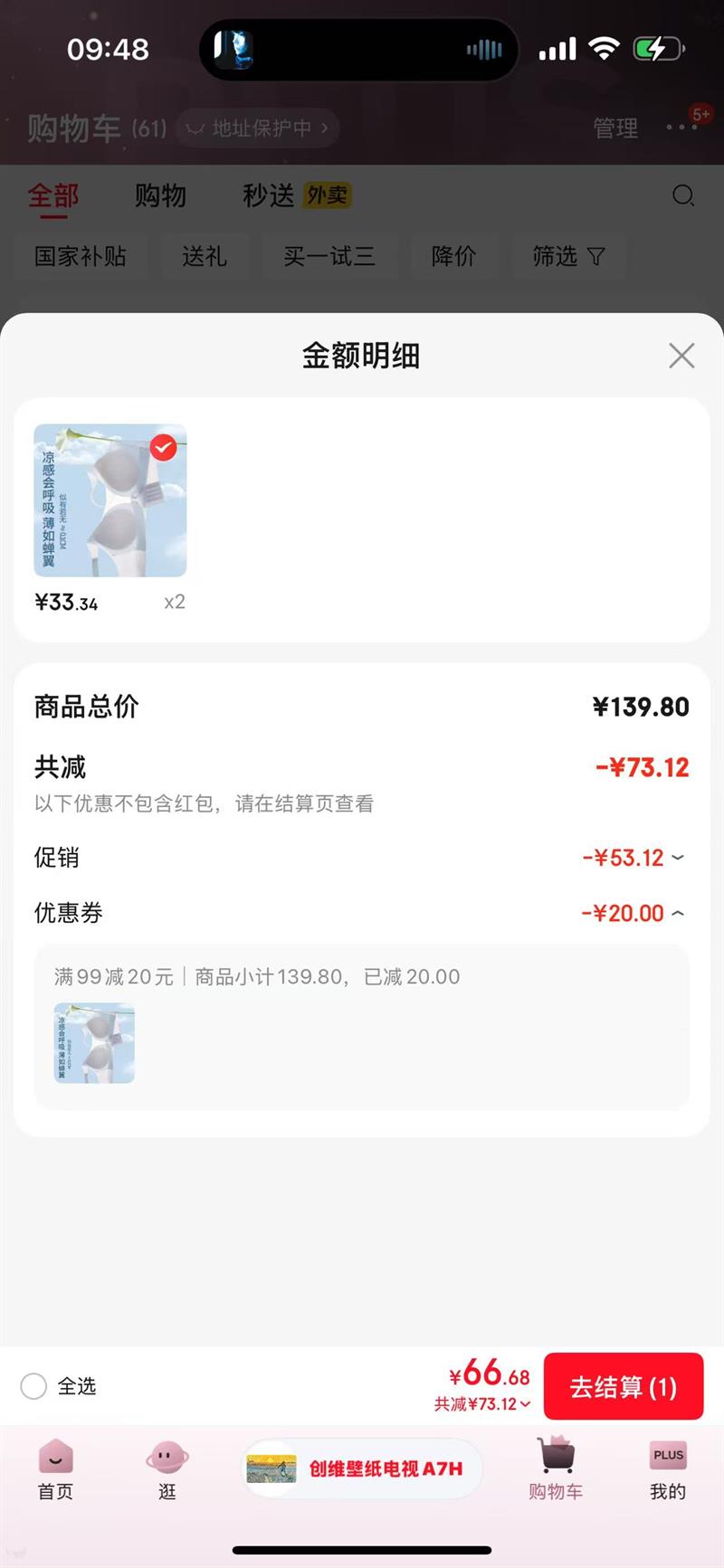The width and height of the screenshot is (724, 1568).
Task: Open 我的 profile with PLUS badge
Action: [x=667, y=1469]
